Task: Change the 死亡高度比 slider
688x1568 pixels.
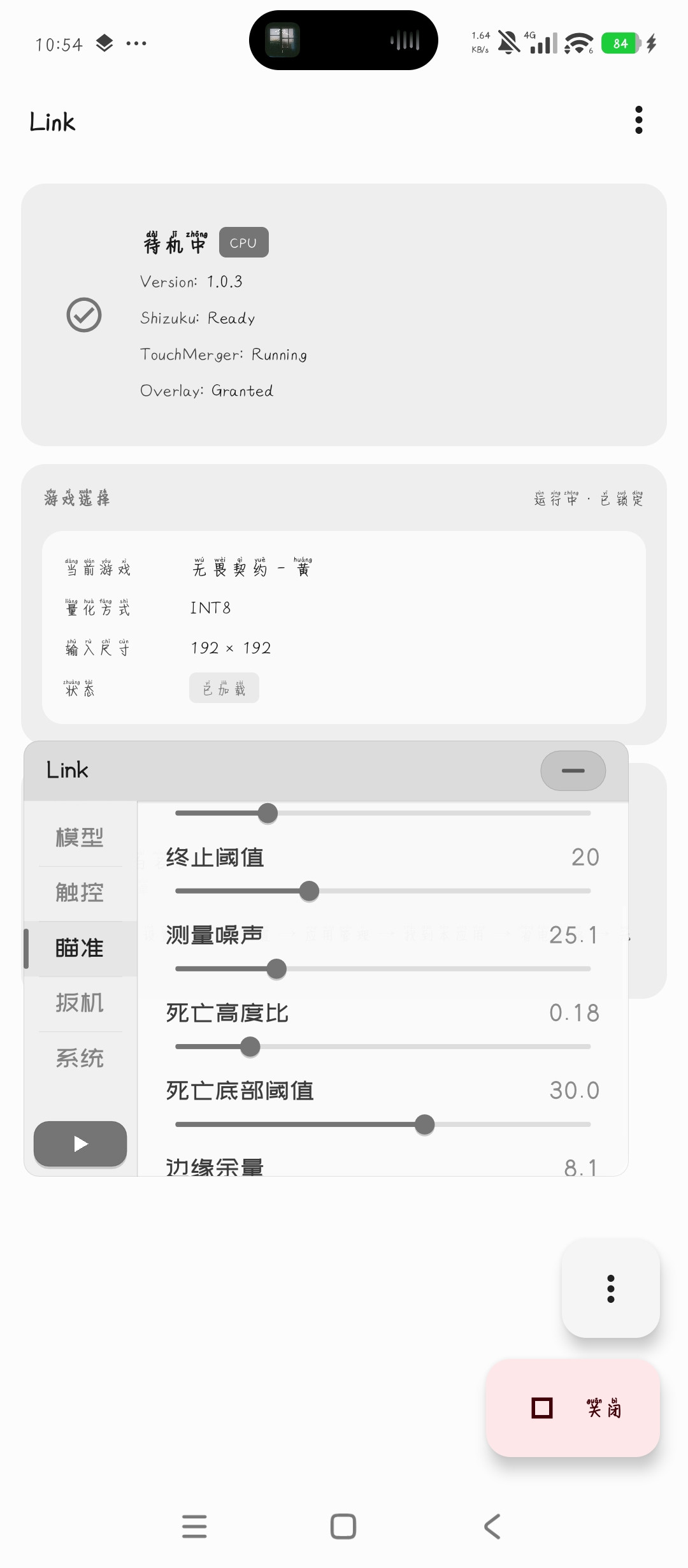Action: pyautogui.click(x=250, y=1047)
